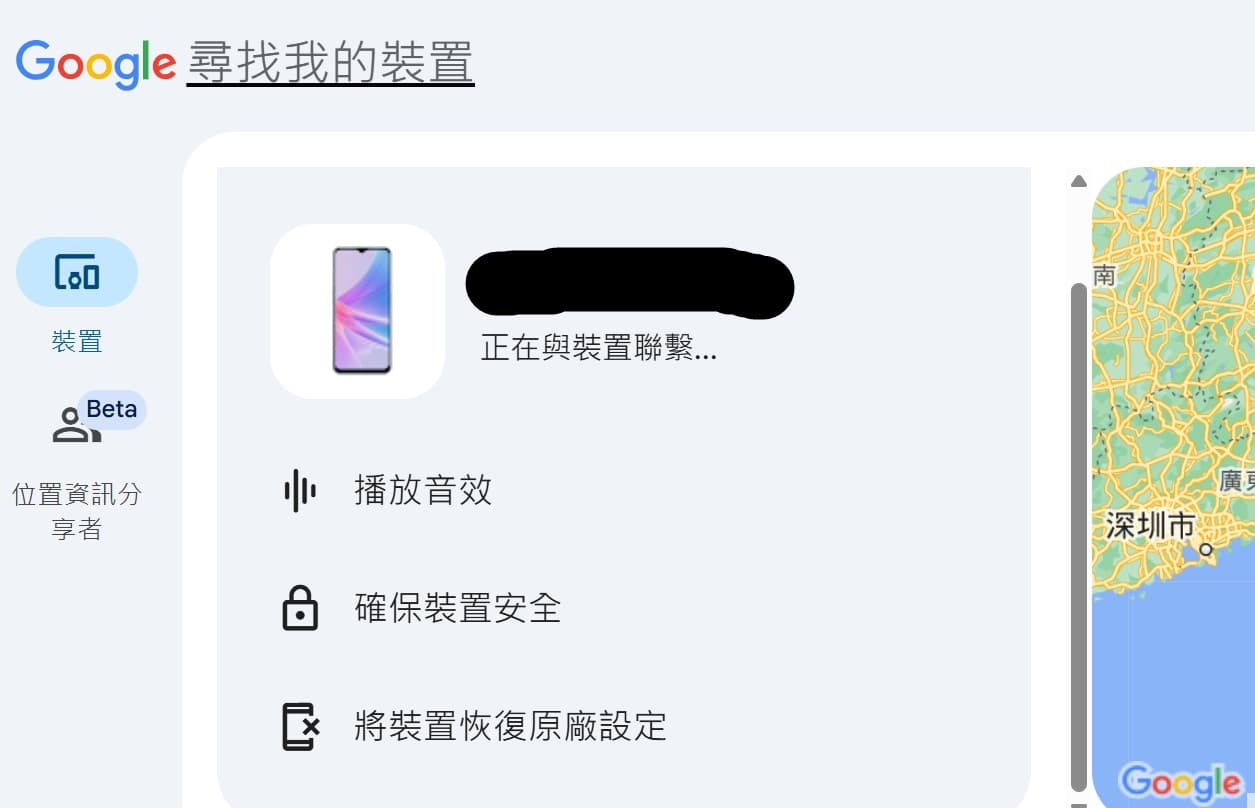Tap the scrollbar up arrow
This screenshot has height=808, width=1255.
click(x=1078, y=182)
